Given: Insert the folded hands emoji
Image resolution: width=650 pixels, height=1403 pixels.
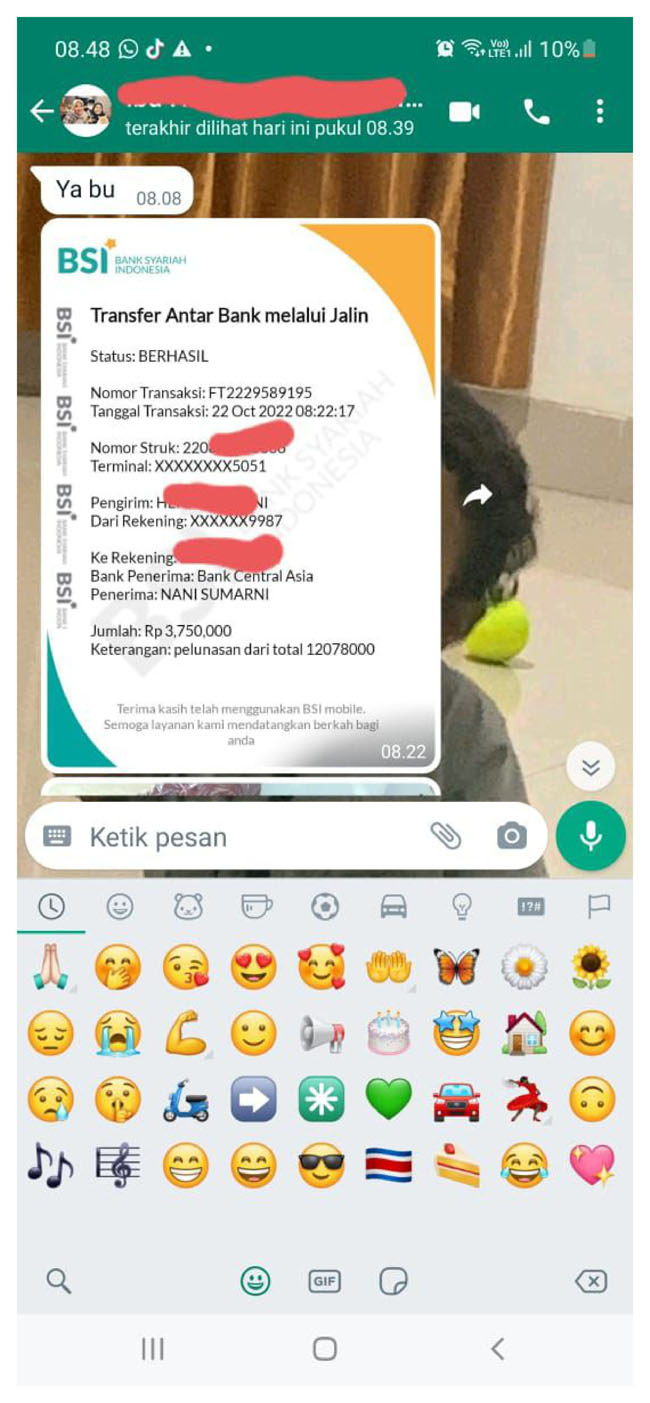Looking at the screenshot, I should tap(50, 966).
